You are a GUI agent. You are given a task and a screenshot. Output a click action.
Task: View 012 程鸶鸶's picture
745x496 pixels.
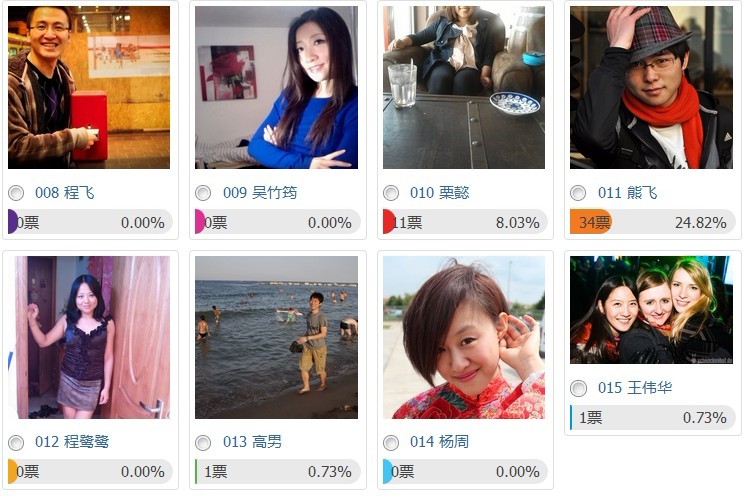89,337
